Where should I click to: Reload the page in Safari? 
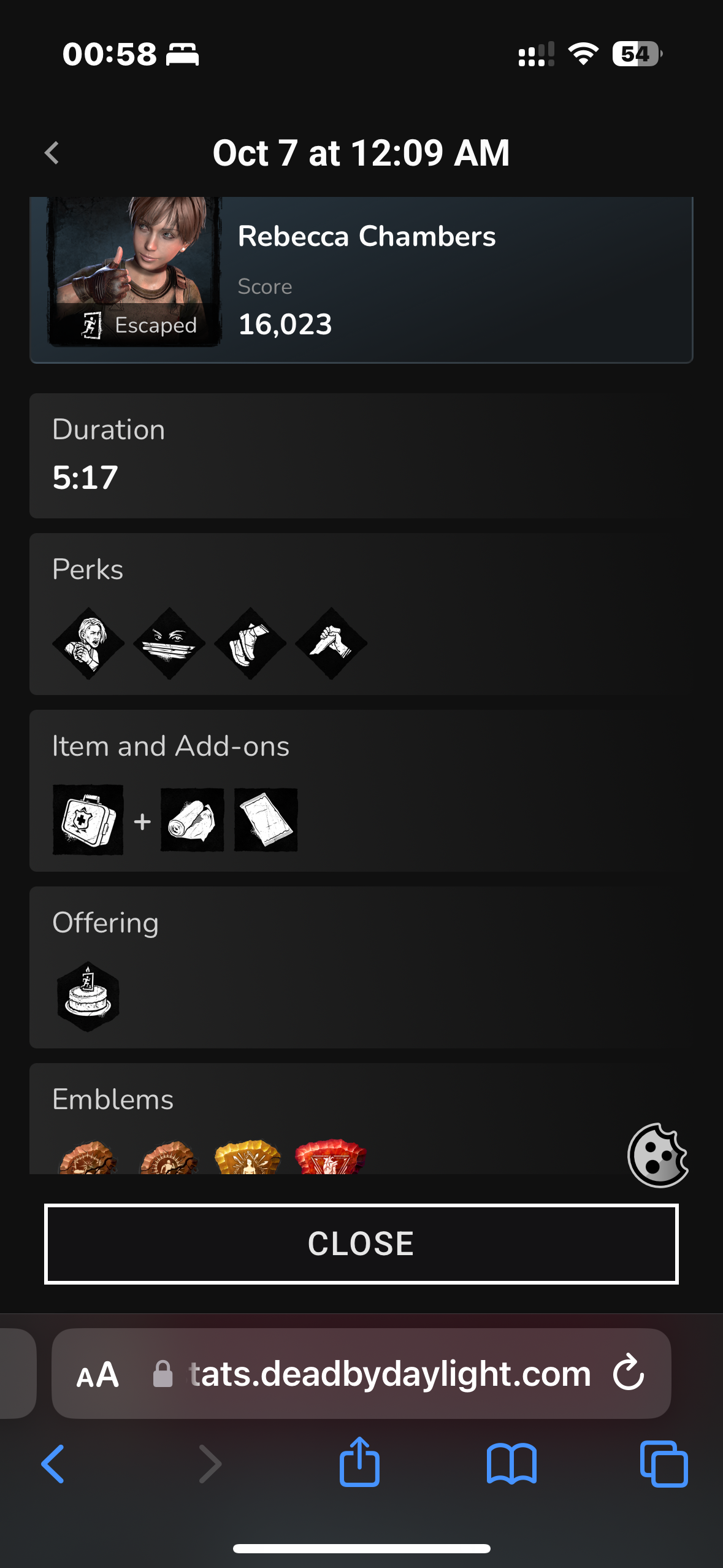[x=629, y=1373]
